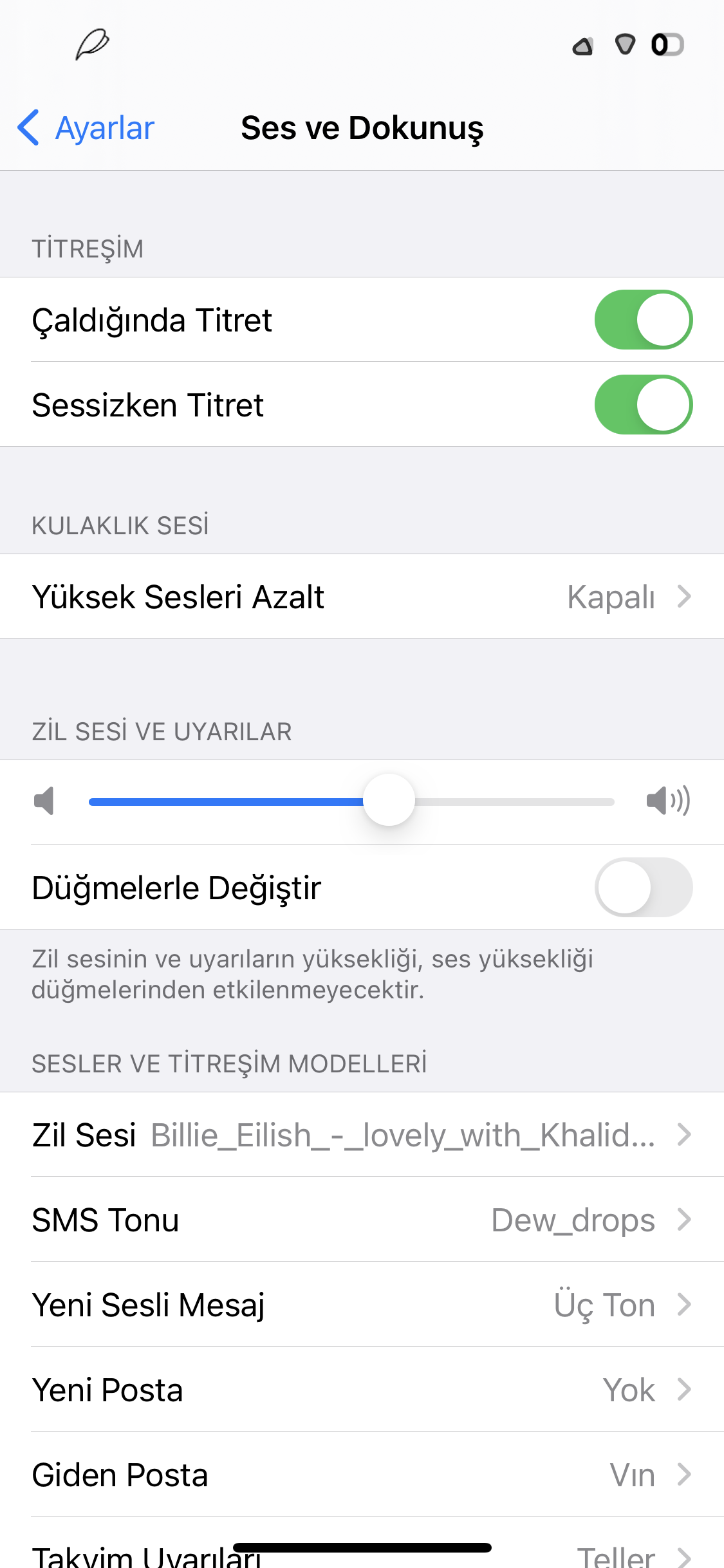Tap the loud speaker icon right of slider
Image resolution: width=724 pixels, height=1568 pixels.
[x=669, y=801]
